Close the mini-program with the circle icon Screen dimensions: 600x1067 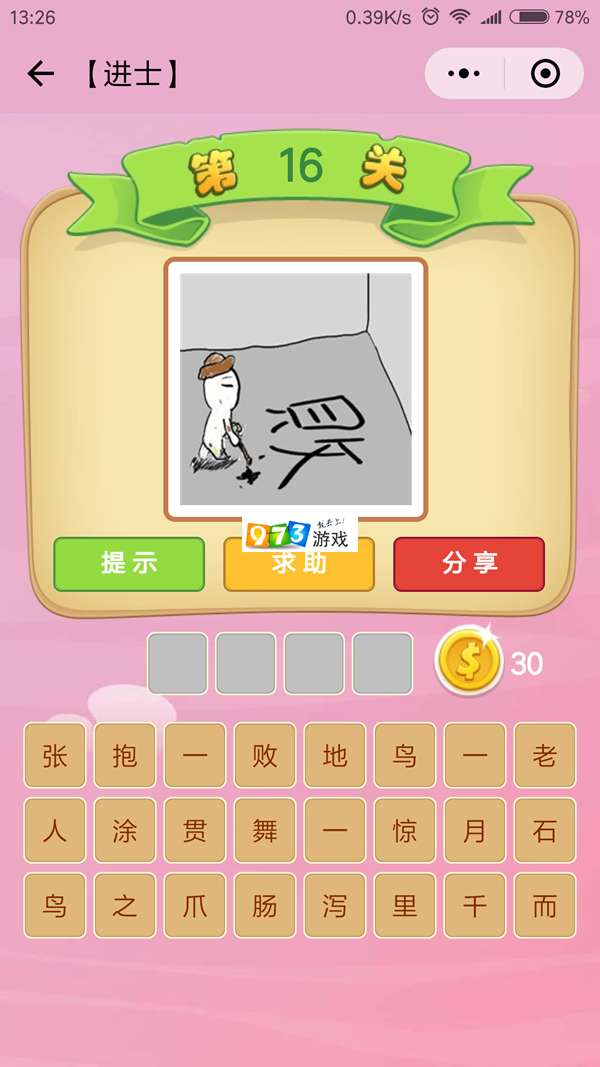click(x=545, y=74)
